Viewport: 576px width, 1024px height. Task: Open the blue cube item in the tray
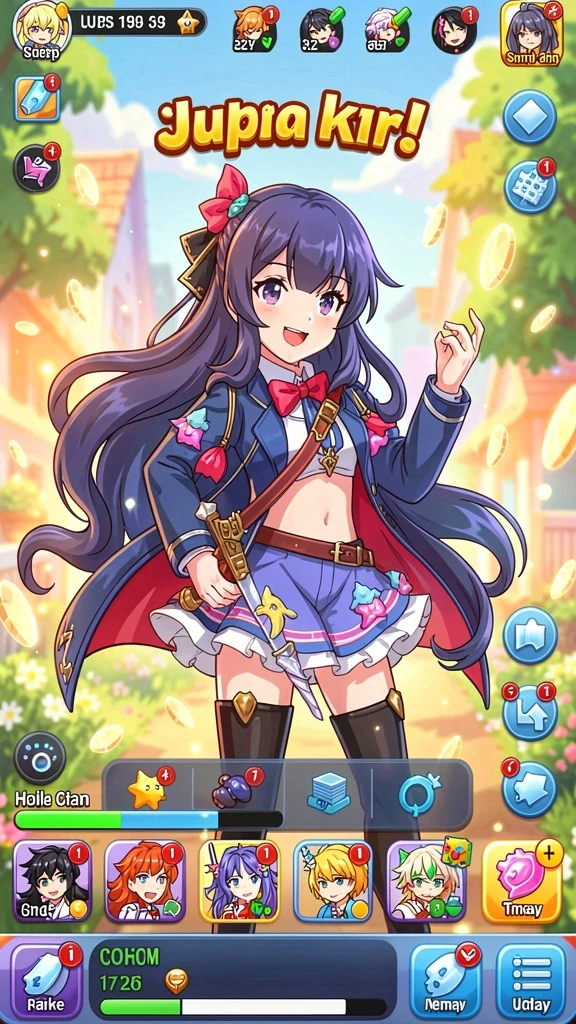click(328, 793)
